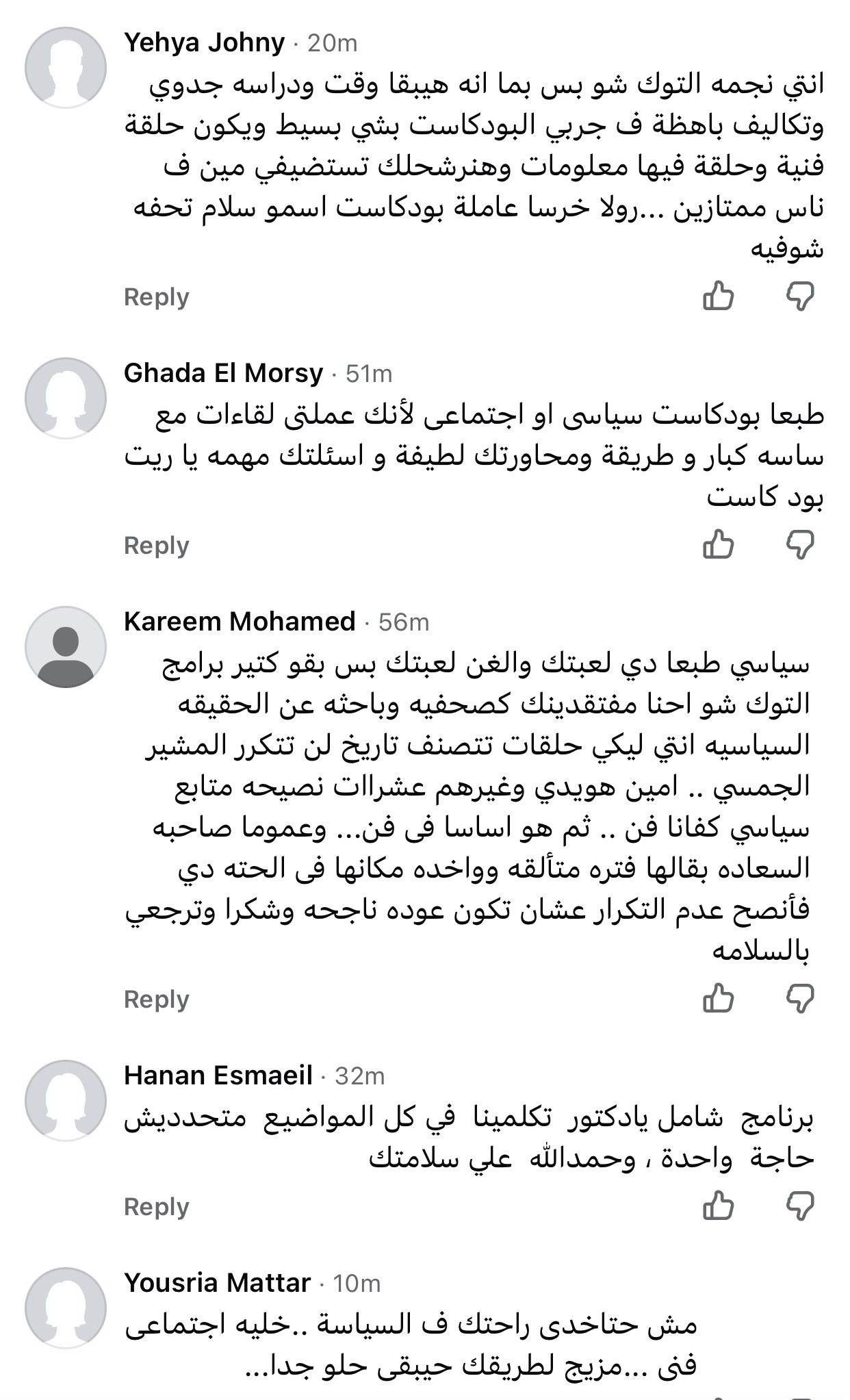850x1400 pixels.
Task: Like Ghada El Morsy's comment
Action: [718, 545]
